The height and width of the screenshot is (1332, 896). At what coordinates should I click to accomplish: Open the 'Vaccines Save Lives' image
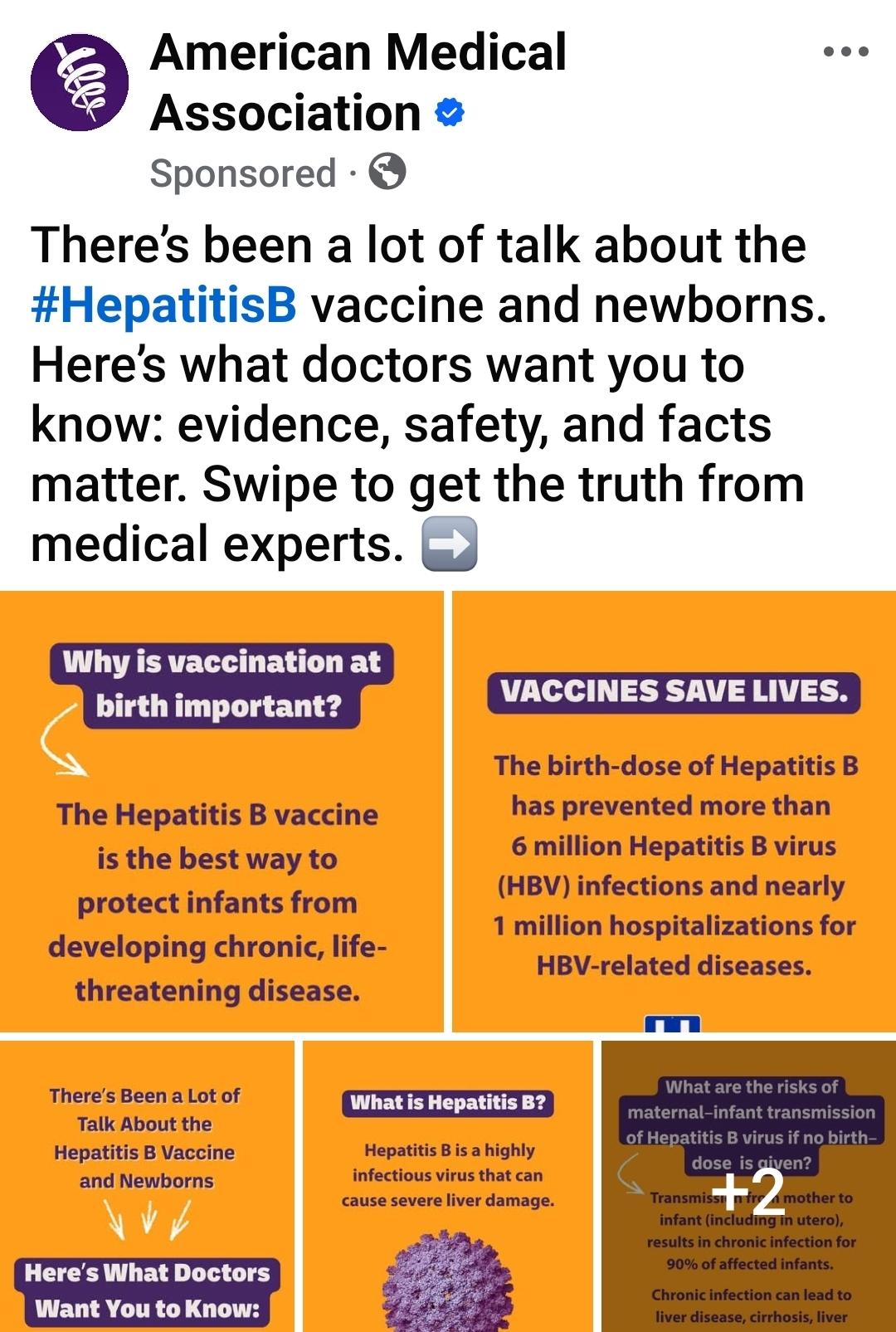(x=674, y=811)
